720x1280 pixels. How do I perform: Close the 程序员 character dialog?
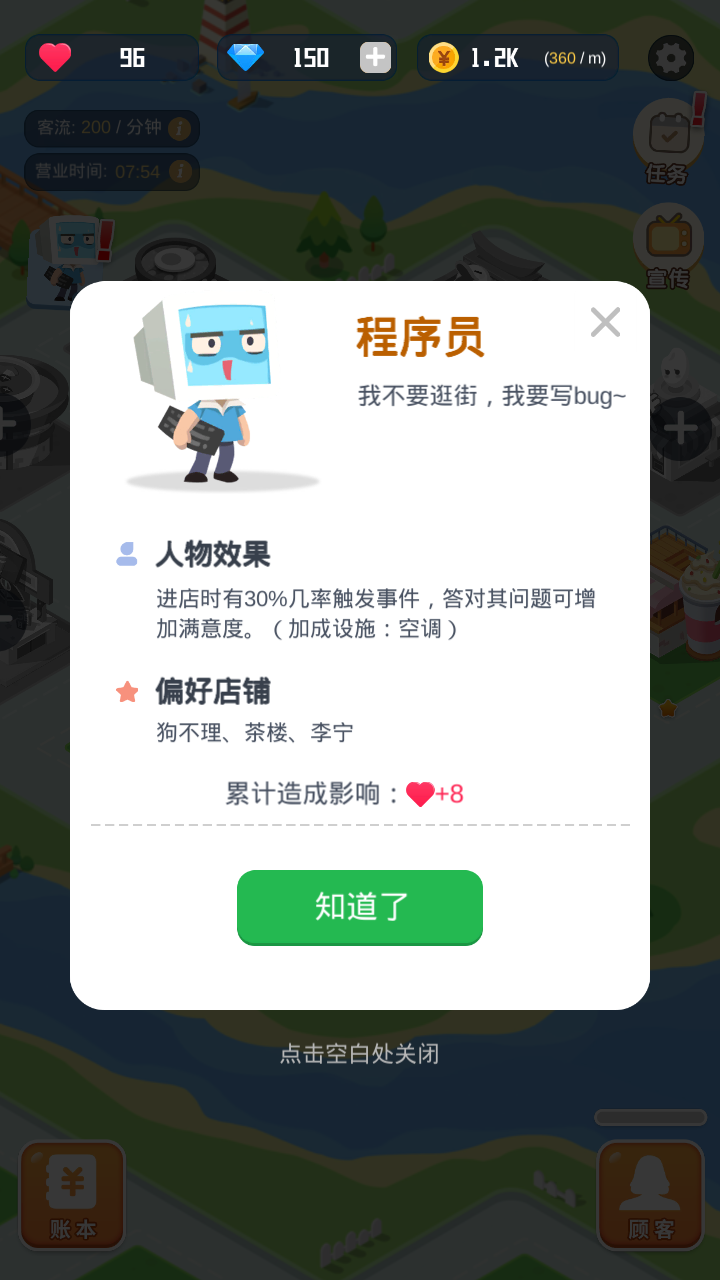[x=605, y=322]
